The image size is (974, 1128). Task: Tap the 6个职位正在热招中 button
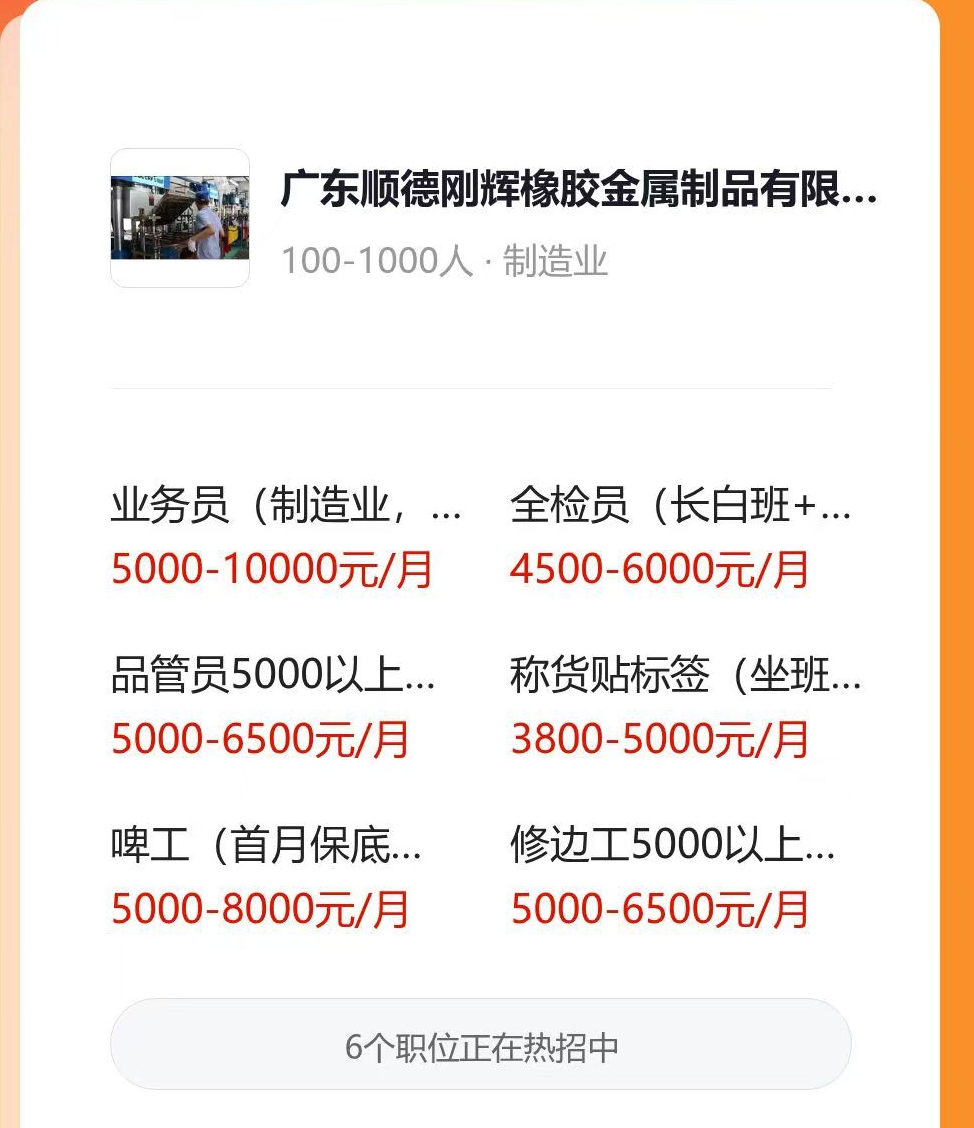click(481, 1045)
